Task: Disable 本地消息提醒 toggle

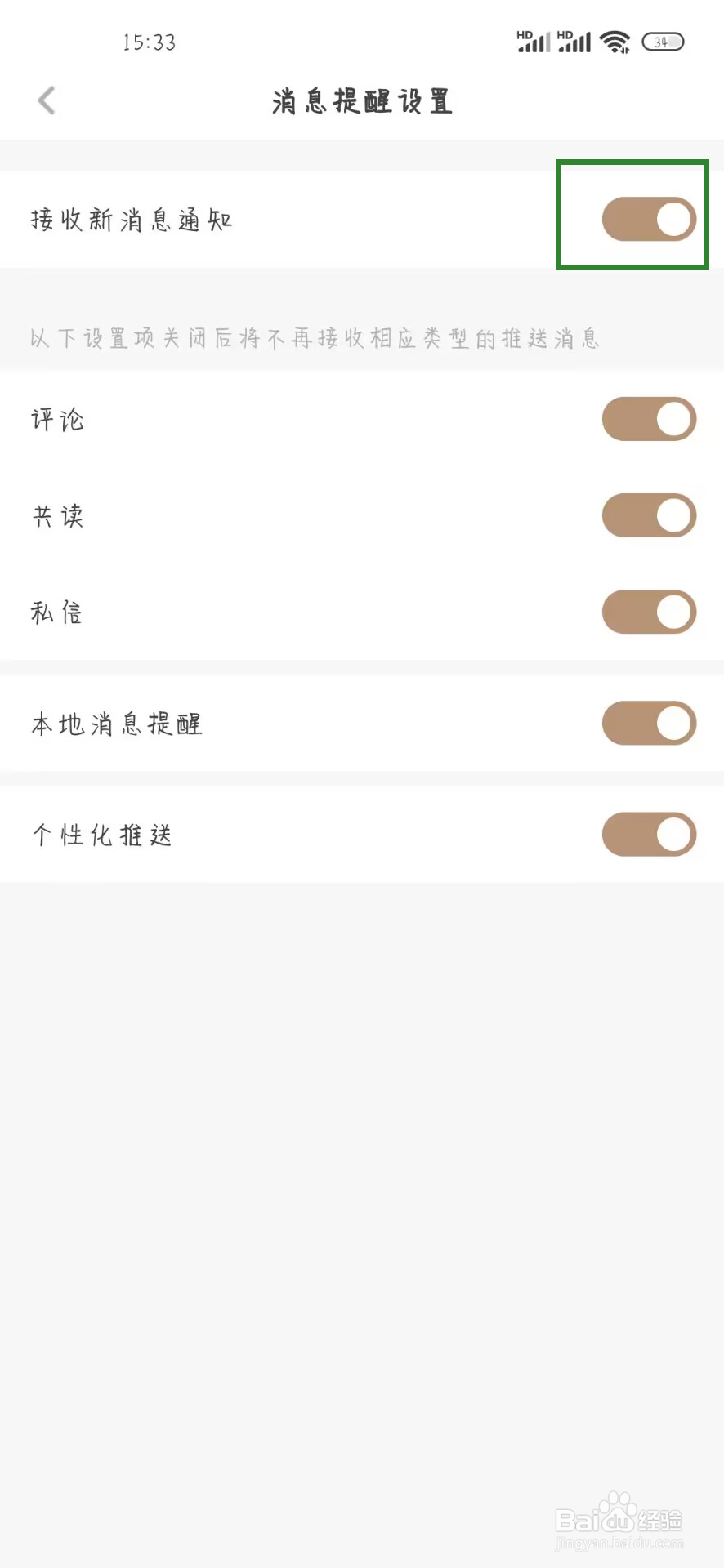Action: 649,723
